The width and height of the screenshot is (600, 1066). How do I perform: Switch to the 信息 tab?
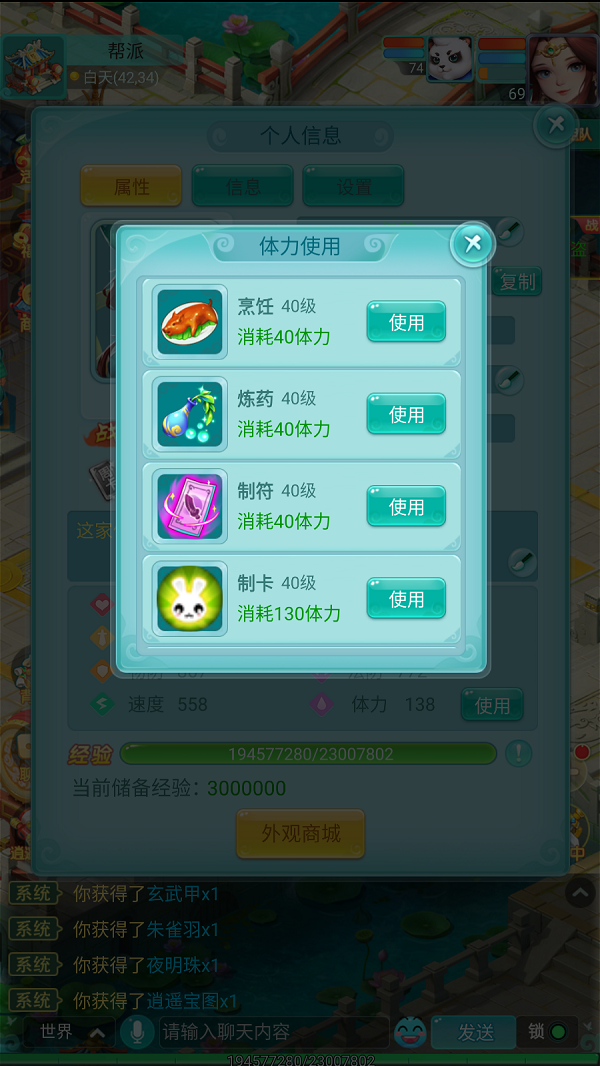point(243,187)
